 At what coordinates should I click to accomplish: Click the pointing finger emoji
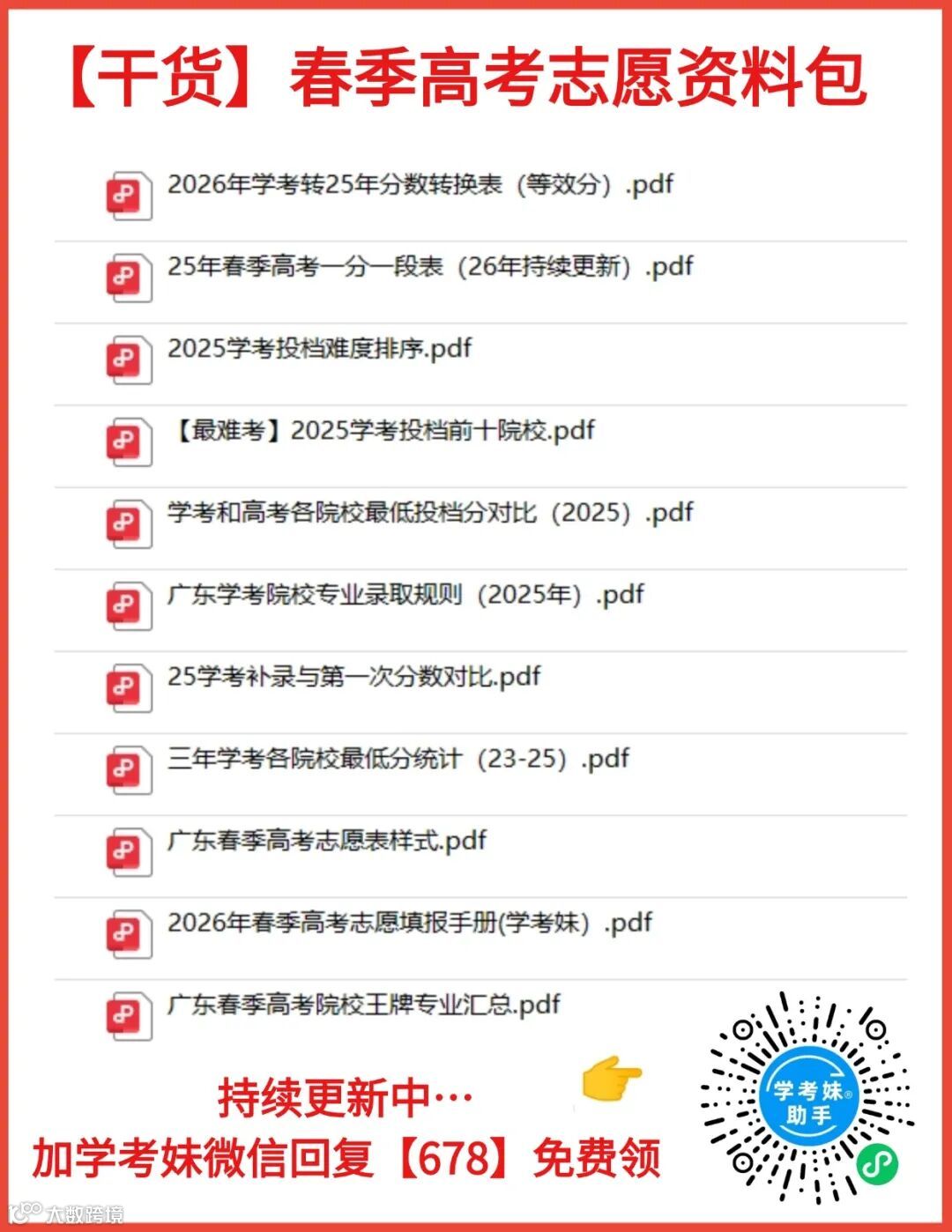click(610, 1080)
